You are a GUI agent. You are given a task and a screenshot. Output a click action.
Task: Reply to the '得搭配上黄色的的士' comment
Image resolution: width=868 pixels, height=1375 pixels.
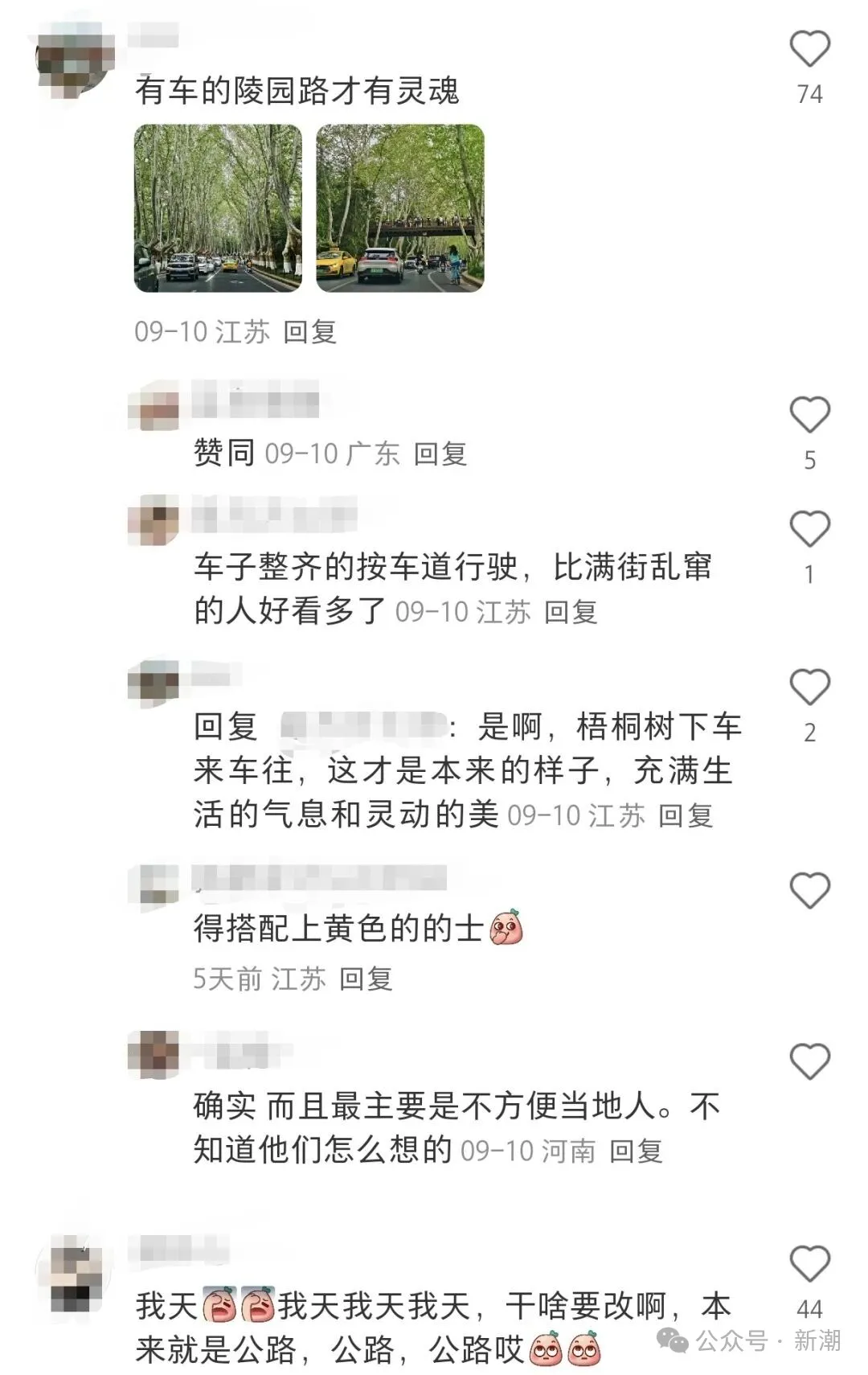tap(366, 979)
